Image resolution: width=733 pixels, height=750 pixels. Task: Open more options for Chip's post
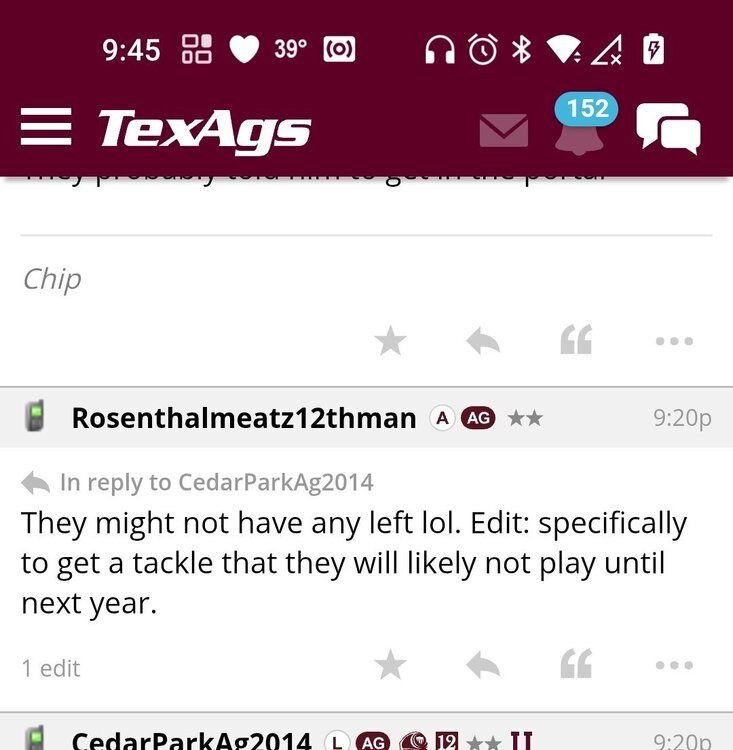(674, 341)
